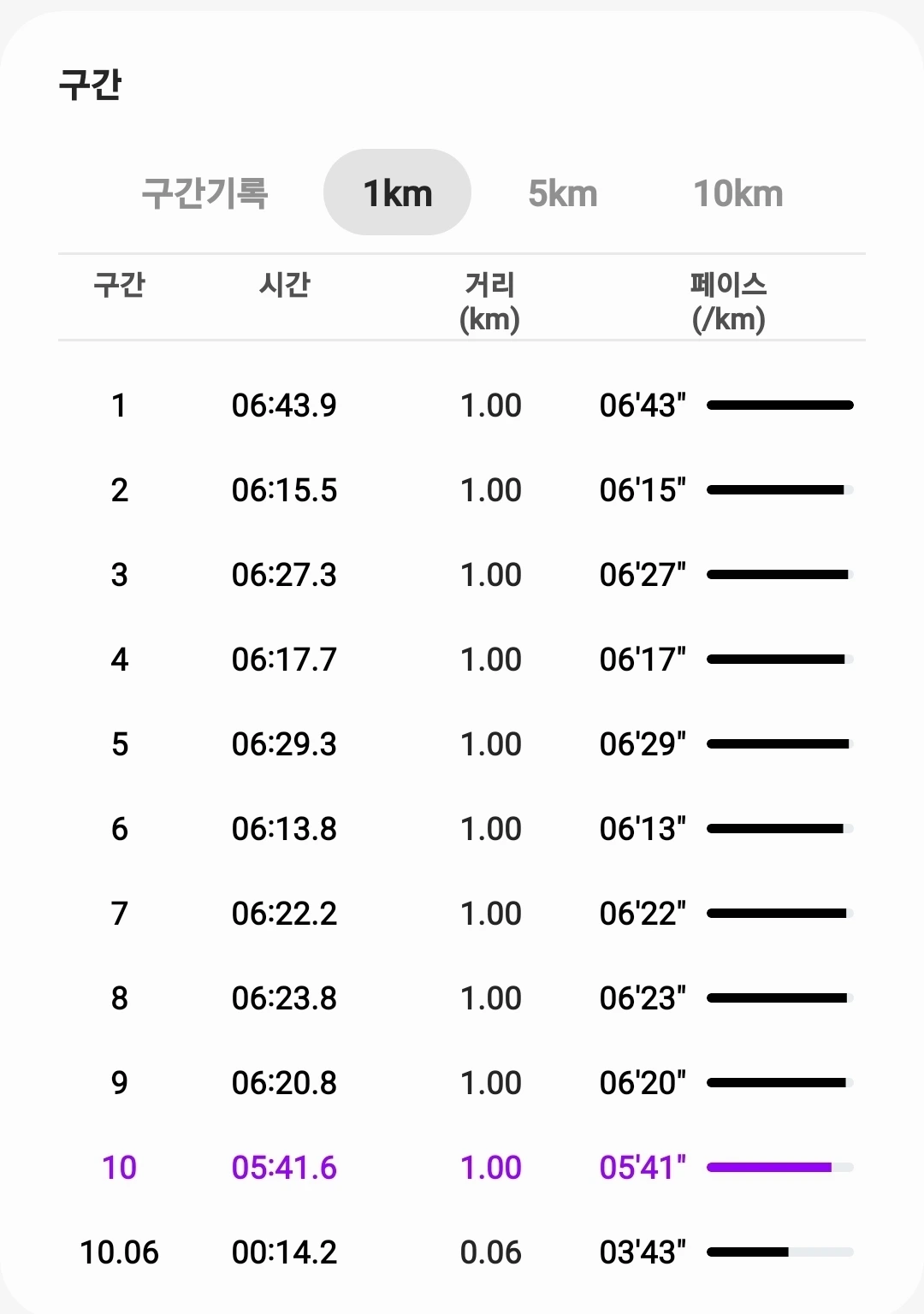Switch to the 5km split view
The width and height of the screenshot is (924, 1314).
pos(563,193)
